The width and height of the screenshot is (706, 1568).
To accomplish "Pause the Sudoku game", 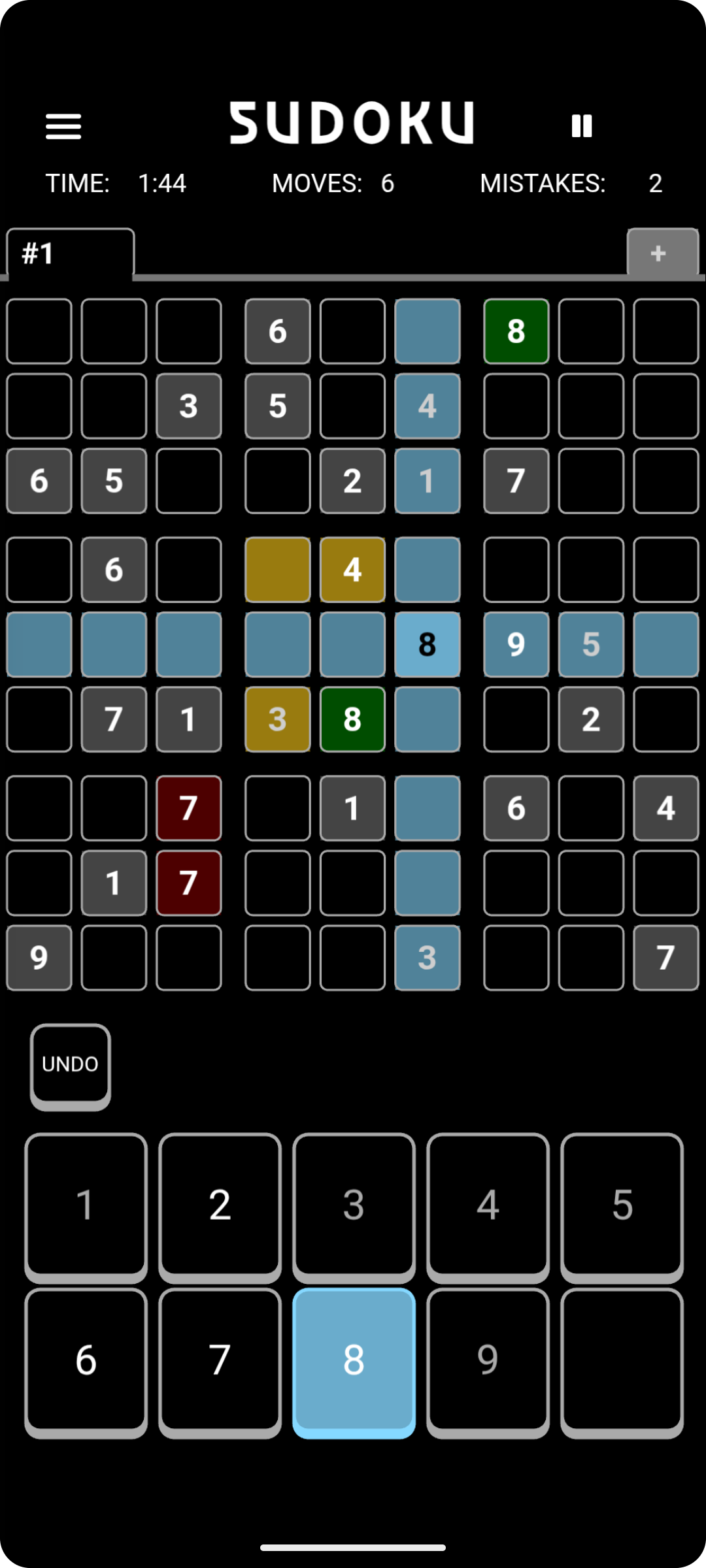I will click(581, 125).
